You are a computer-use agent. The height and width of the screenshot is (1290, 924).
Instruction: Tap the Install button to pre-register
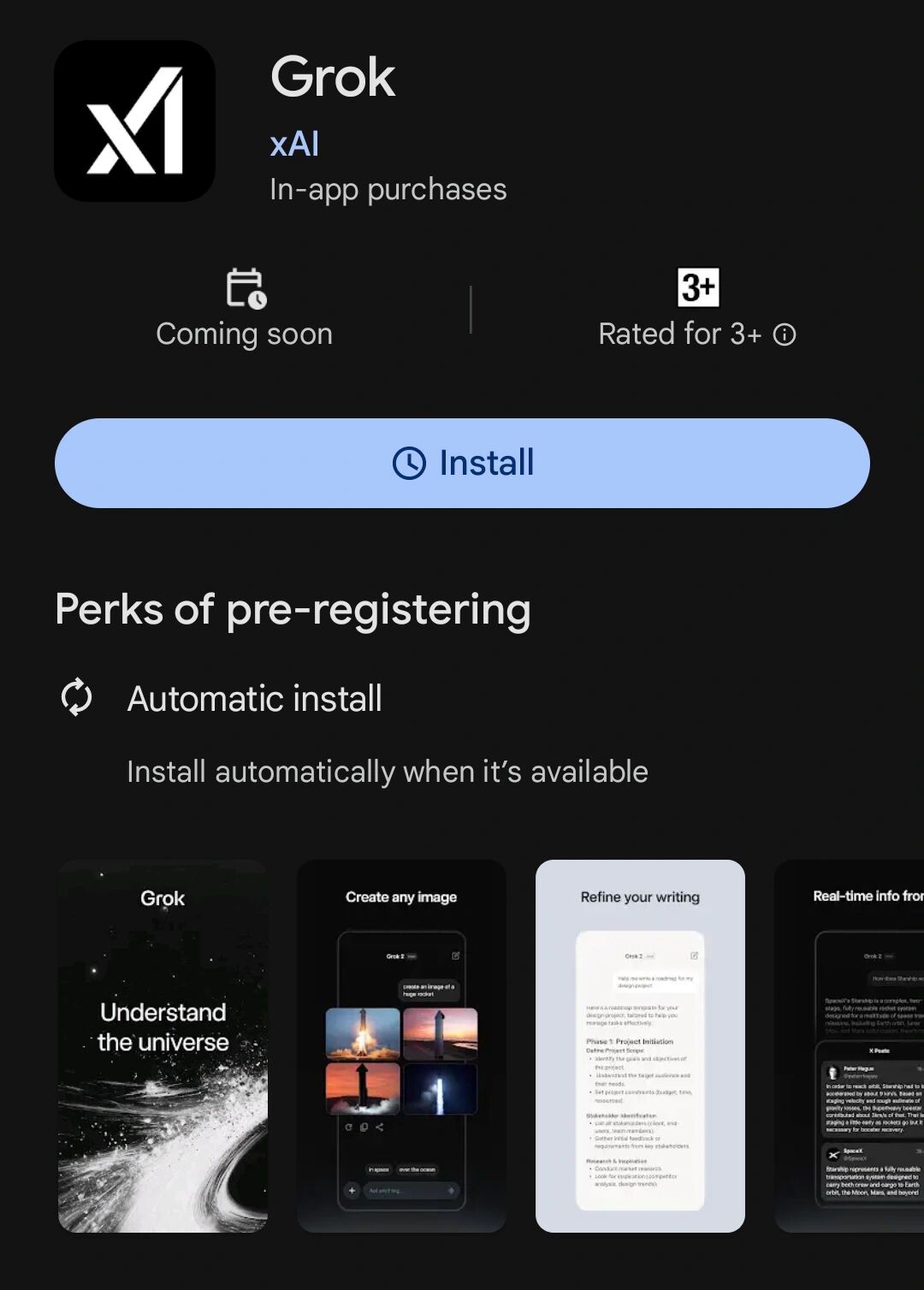click(x=462, y=463)
